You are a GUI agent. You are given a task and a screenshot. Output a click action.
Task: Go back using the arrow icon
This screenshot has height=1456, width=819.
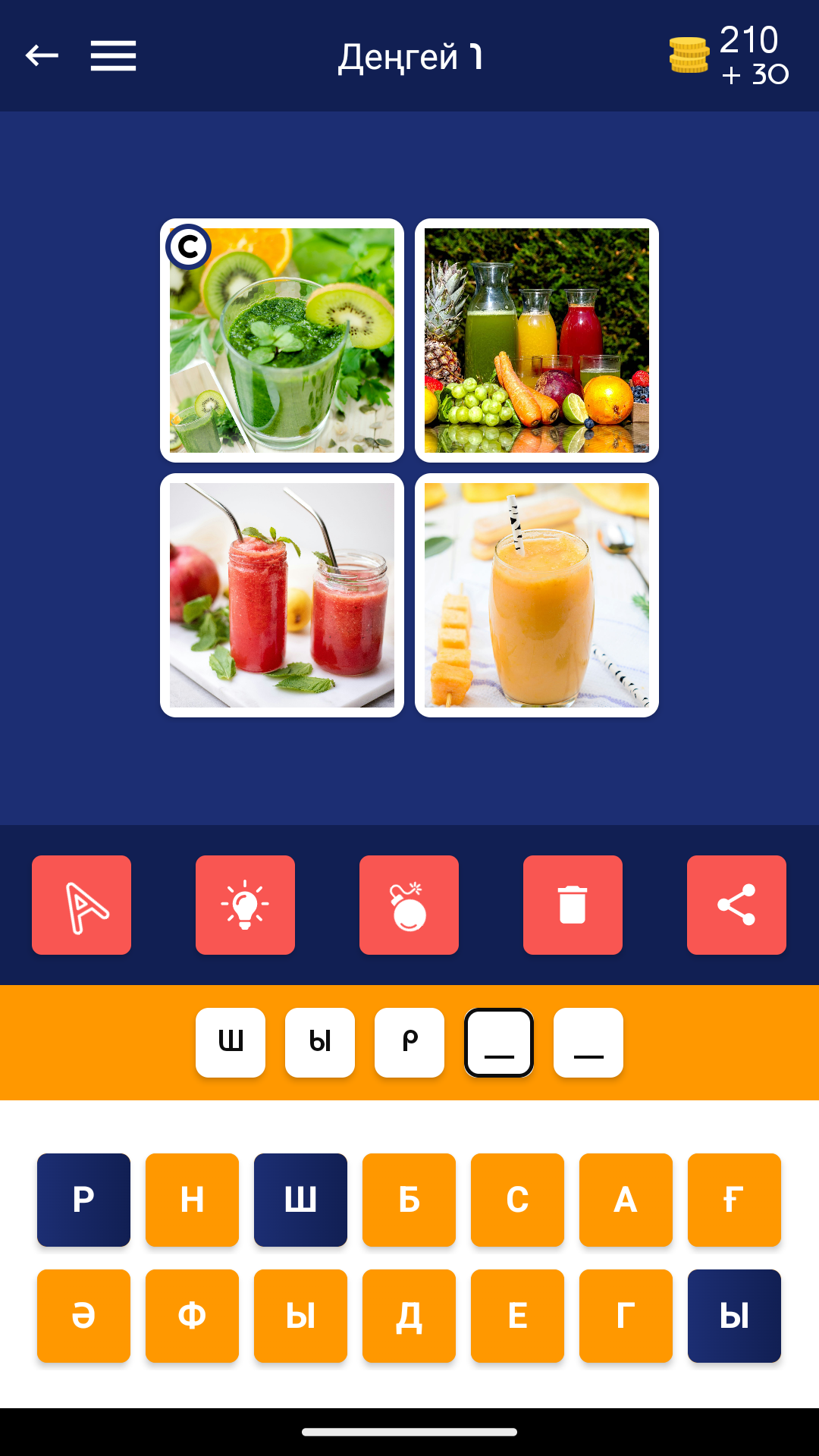click(42, 55)
